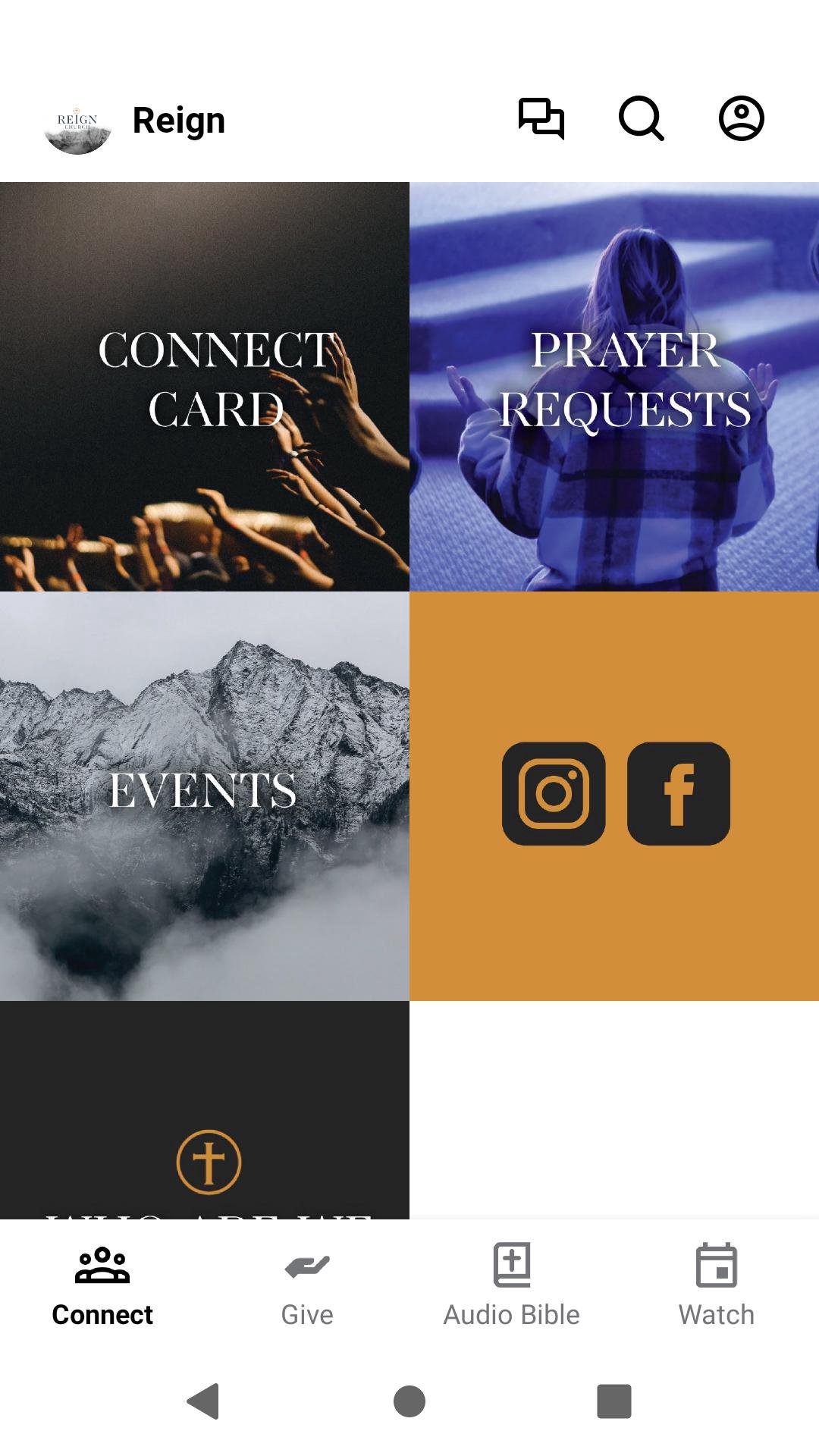Switch to the Give tab
Image resolution: width=819 pixels, height=1456 pixels.
(307, 1286)
